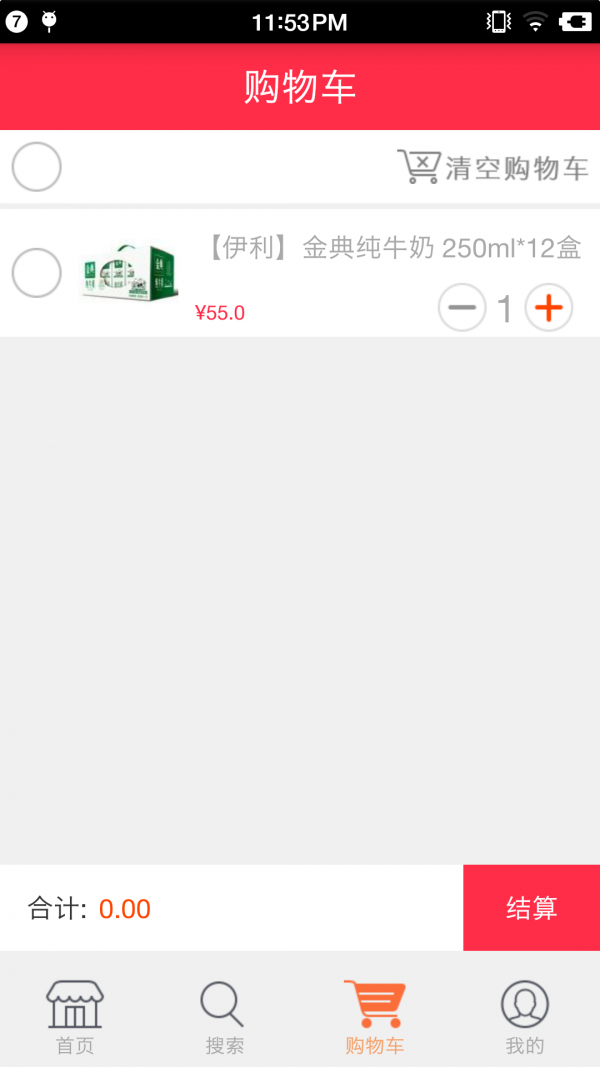Increase the milk quantity with plus
Image resolution: width=600 pixels, height=1067 pixels.
click(x=549, y=308)
